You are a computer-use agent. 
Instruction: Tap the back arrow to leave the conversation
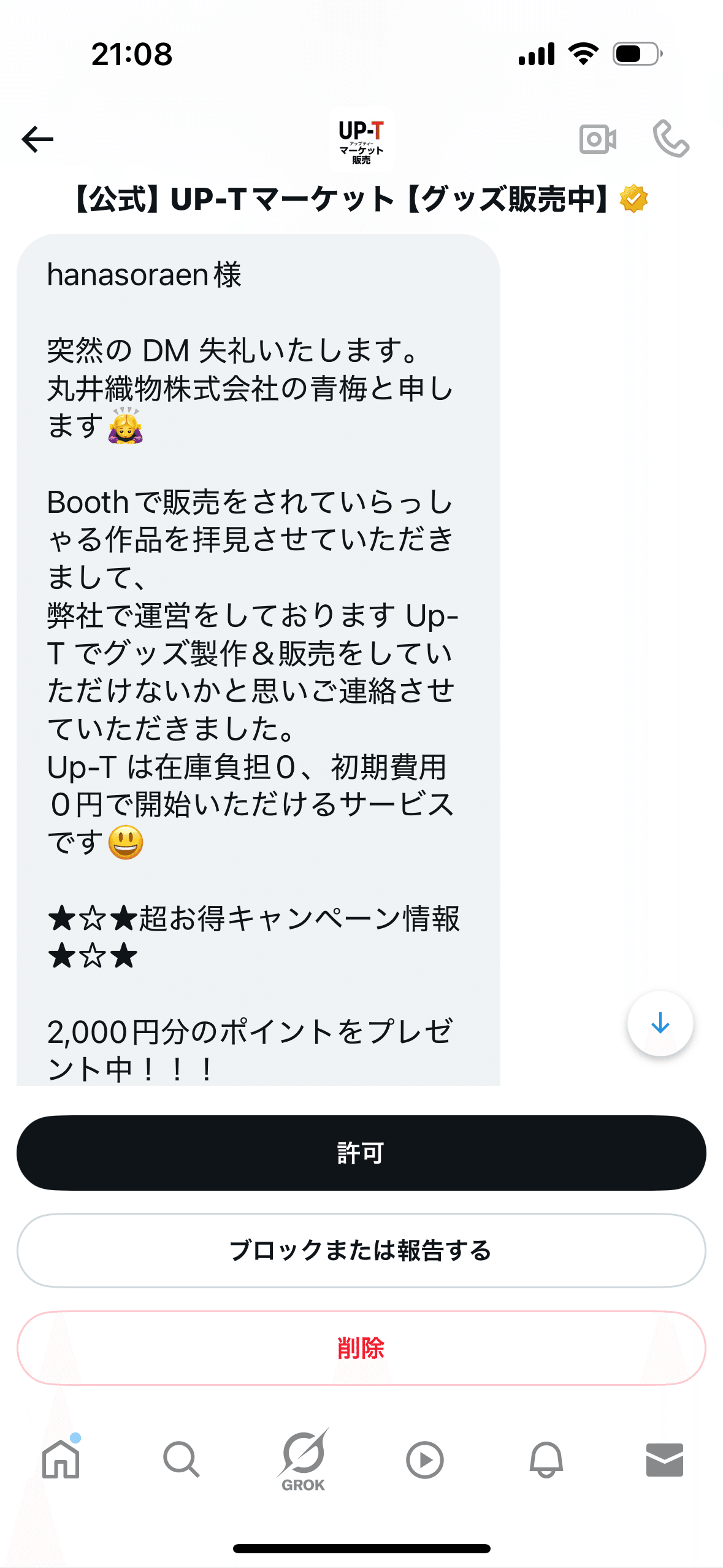[37, 139]
